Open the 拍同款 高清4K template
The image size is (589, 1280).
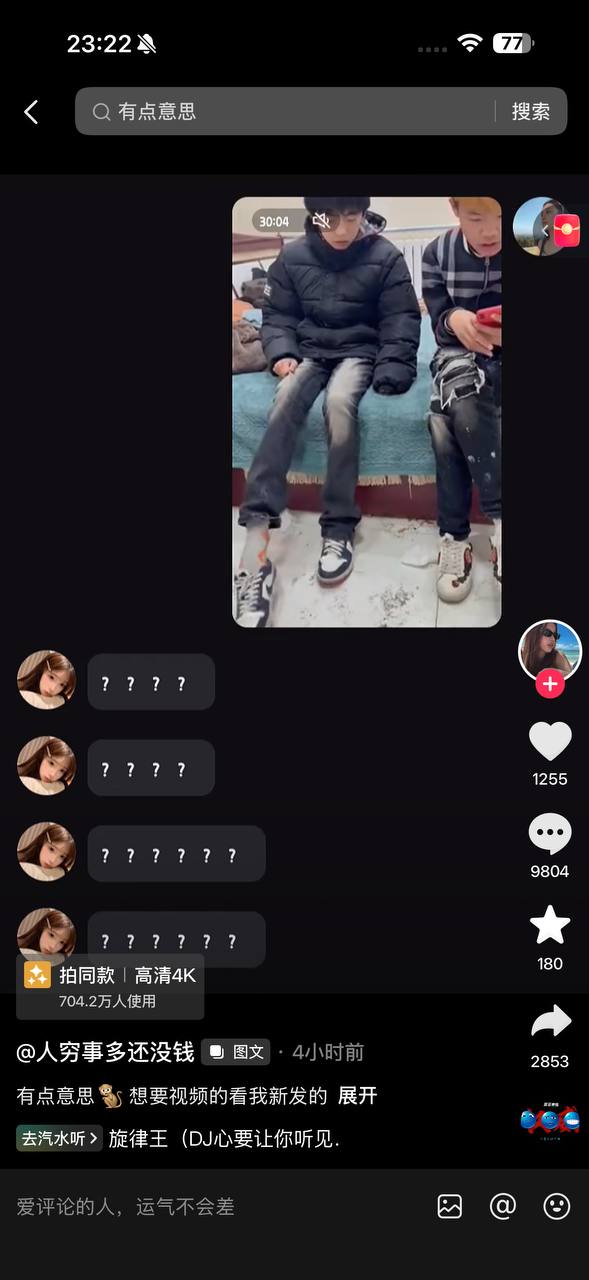[x=110, y=986]
